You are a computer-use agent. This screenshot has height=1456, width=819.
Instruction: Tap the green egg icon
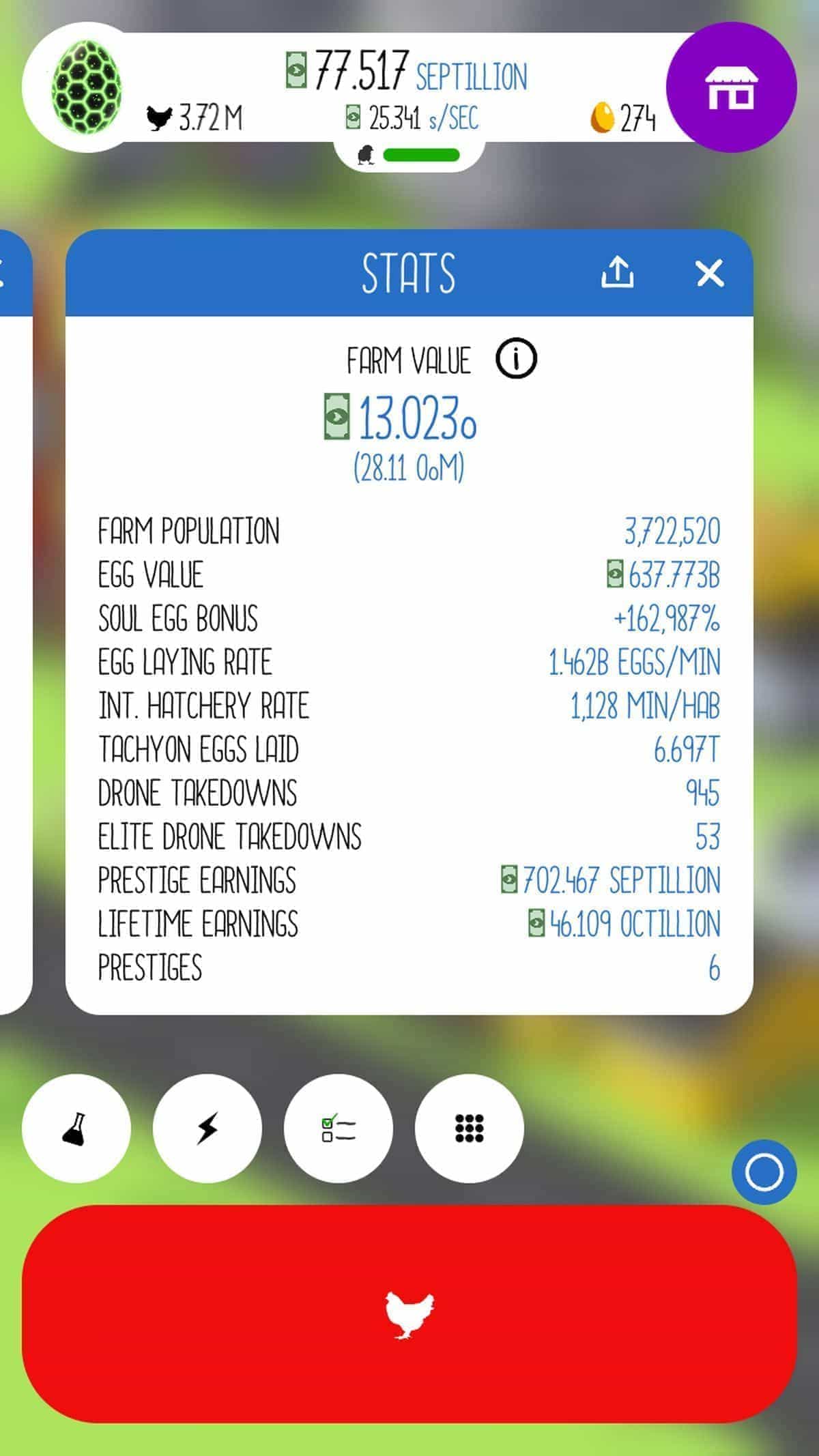tap(87, 87)
